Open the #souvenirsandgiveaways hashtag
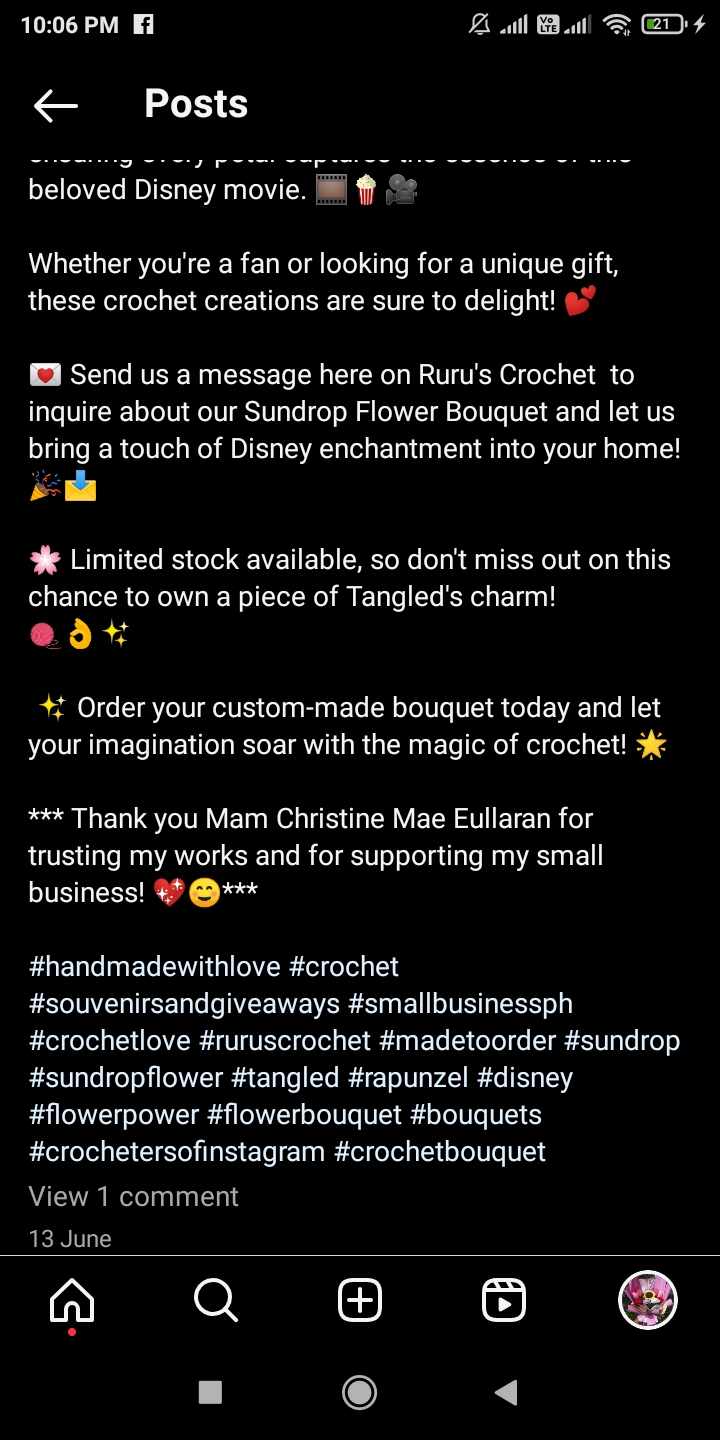The width and height of the screenshot is (720, 1440). (x=184, y=1004)
